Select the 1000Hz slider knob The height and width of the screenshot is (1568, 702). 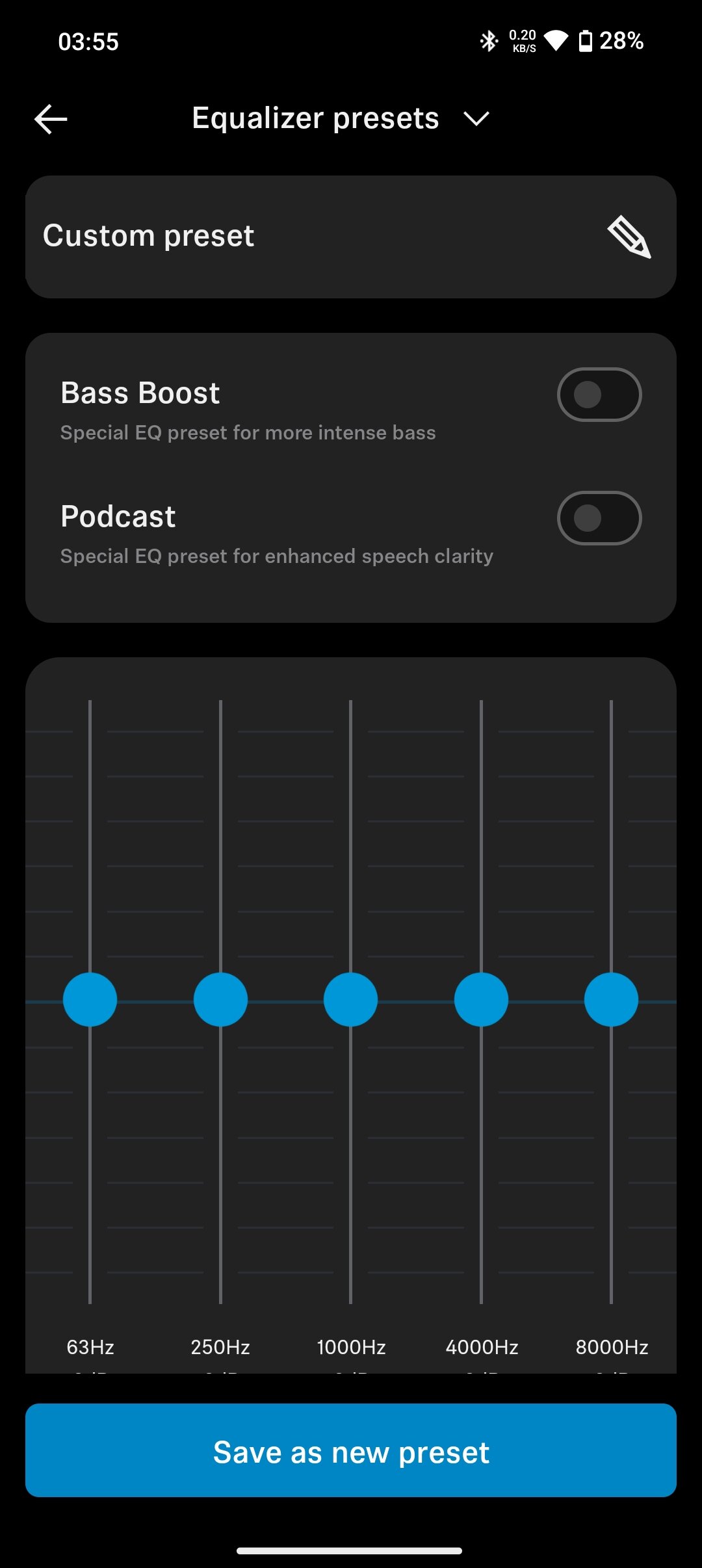coord(350,999)
